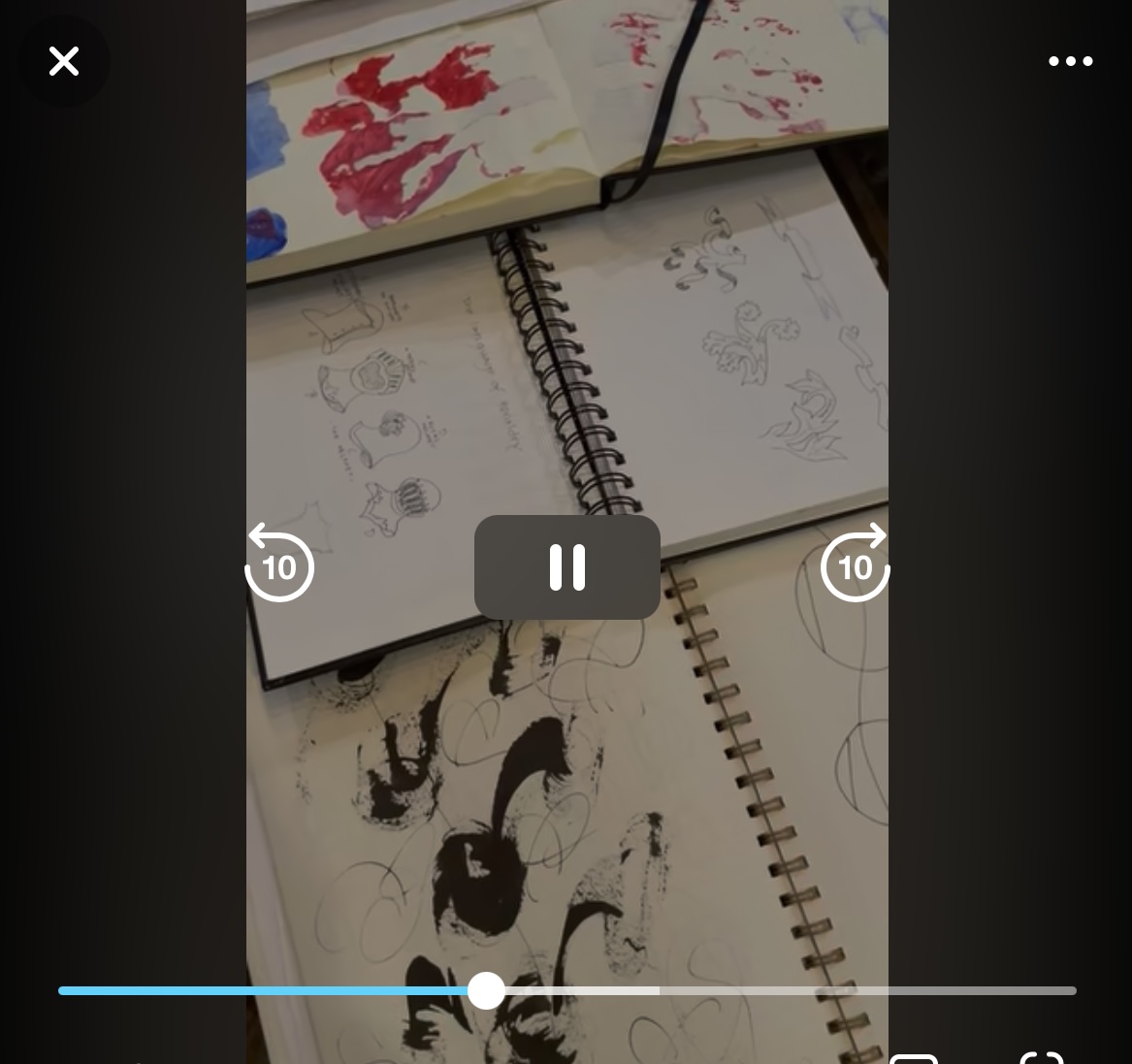1132x1064 pixels.
Task: Tap the video progress bar to seek
Action: point(776,990)
